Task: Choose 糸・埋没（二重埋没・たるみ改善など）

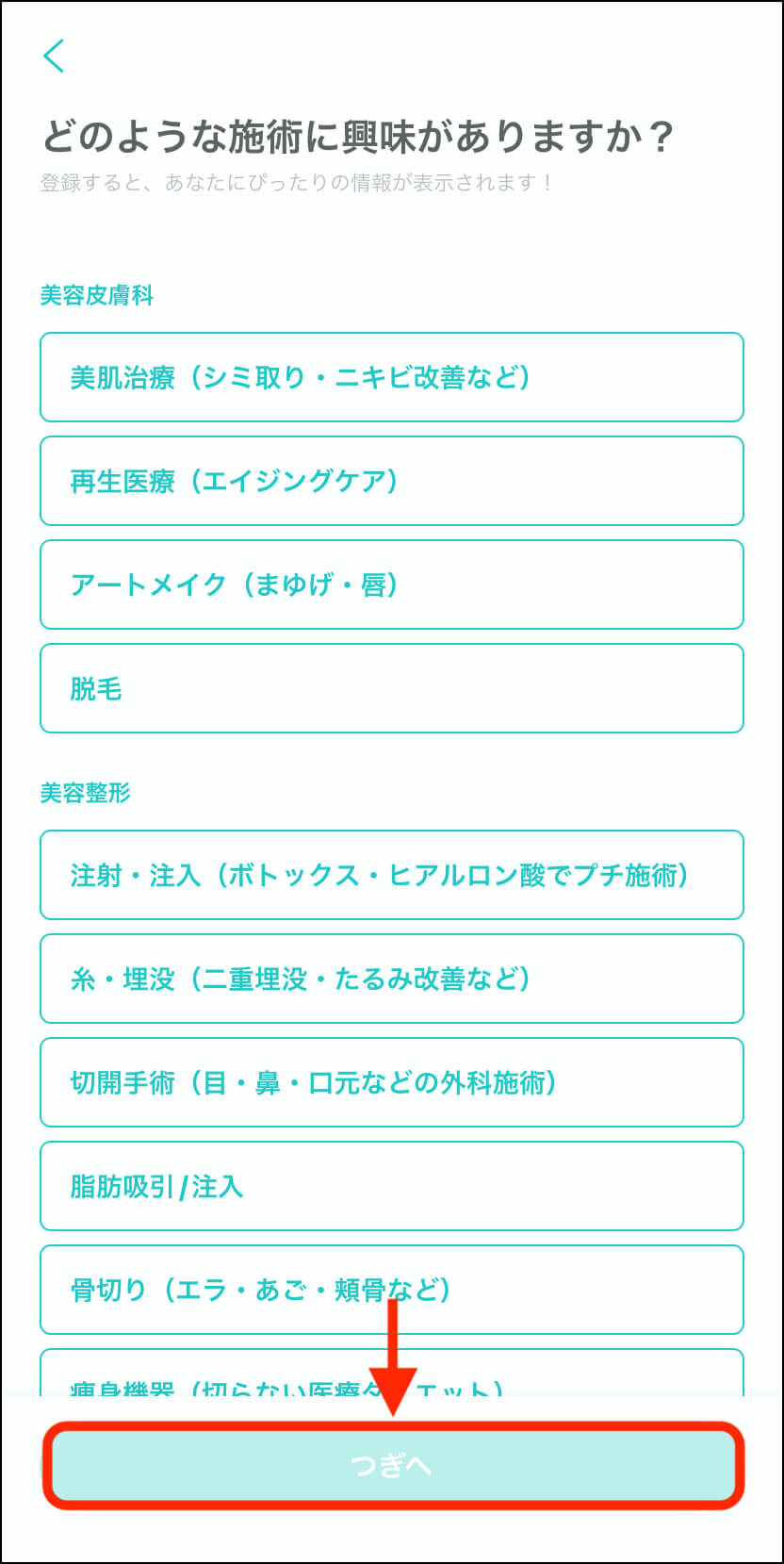Action: 391,979
